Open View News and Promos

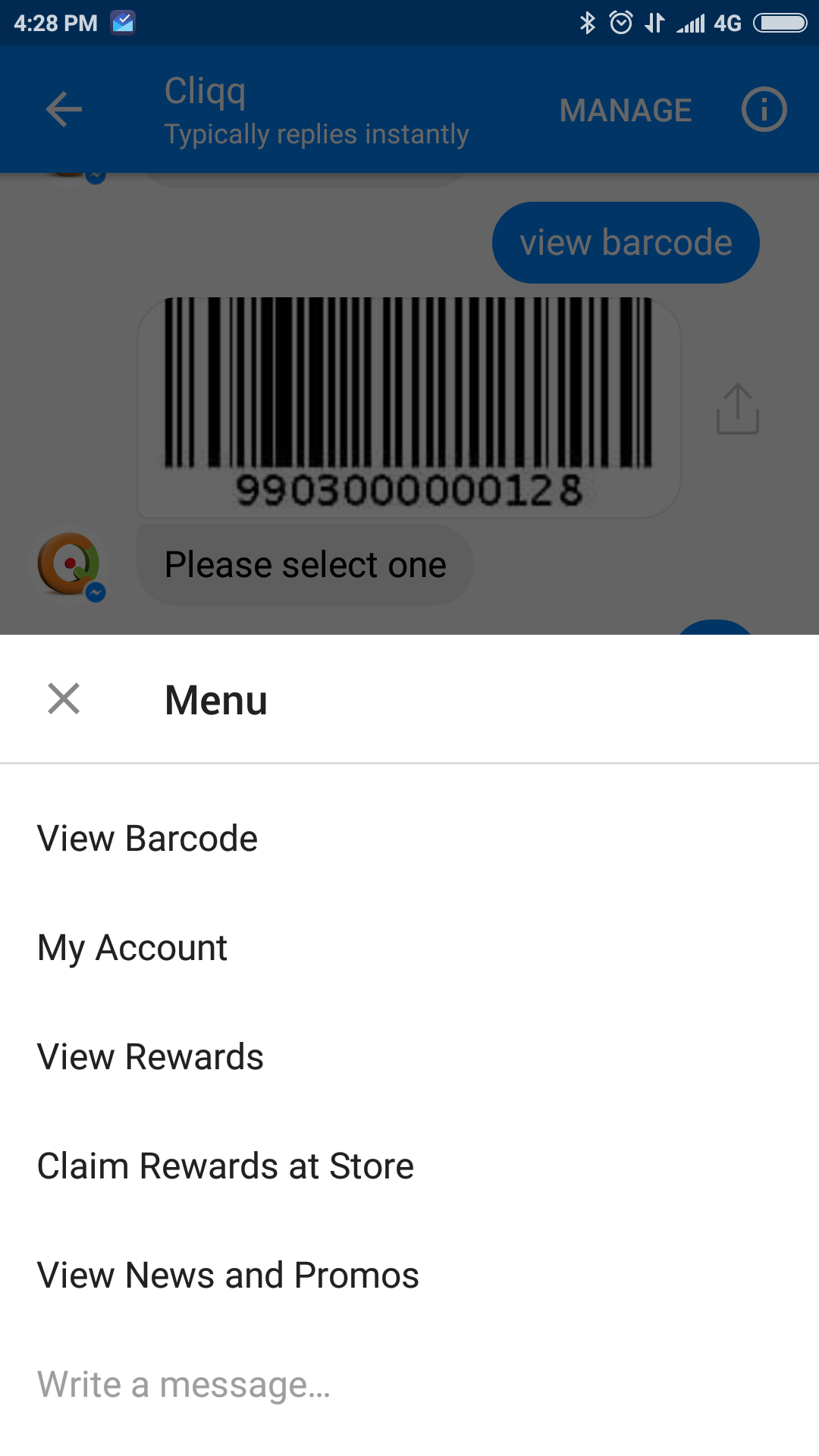409,1276
